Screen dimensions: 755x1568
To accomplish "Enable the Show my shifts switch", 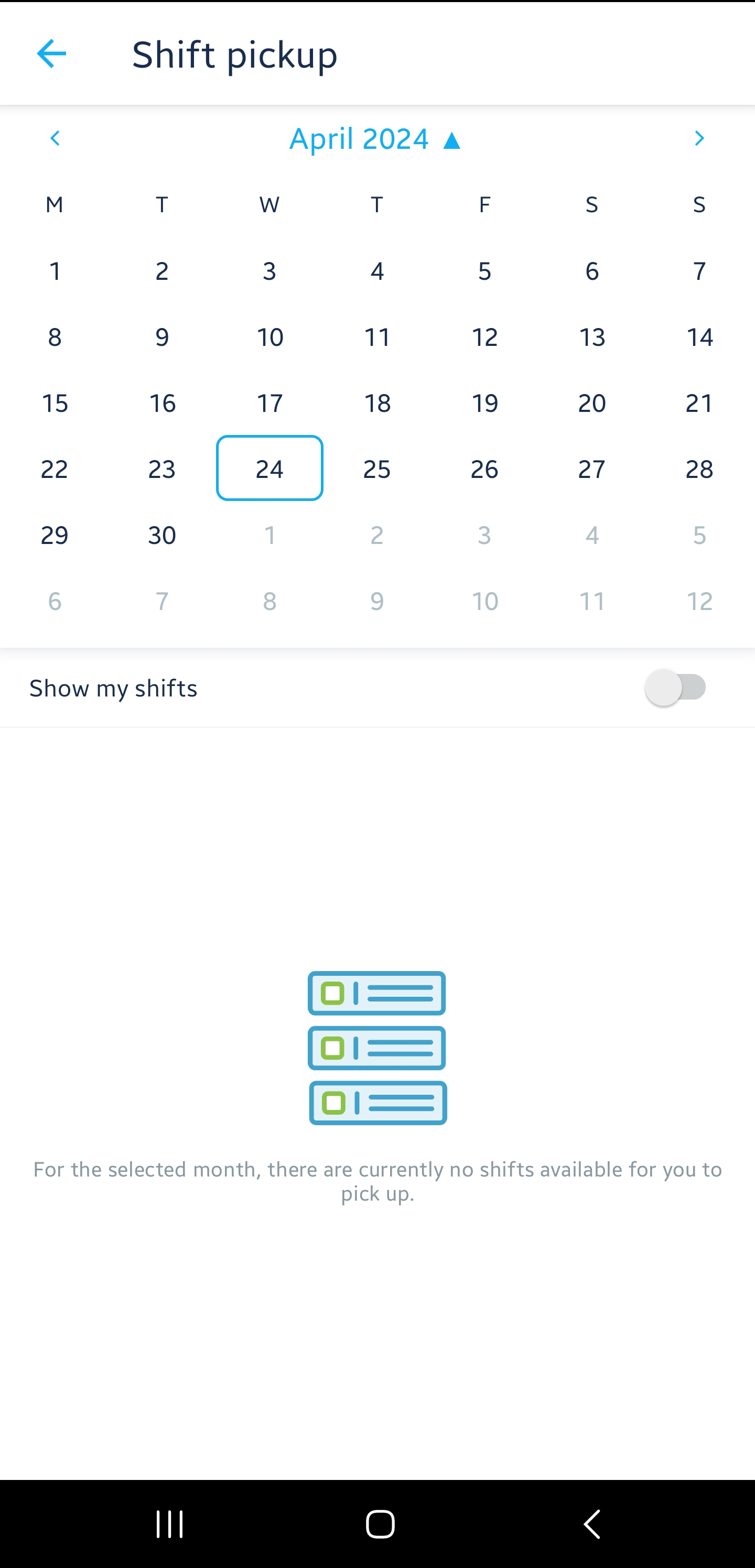I will 675,688.
